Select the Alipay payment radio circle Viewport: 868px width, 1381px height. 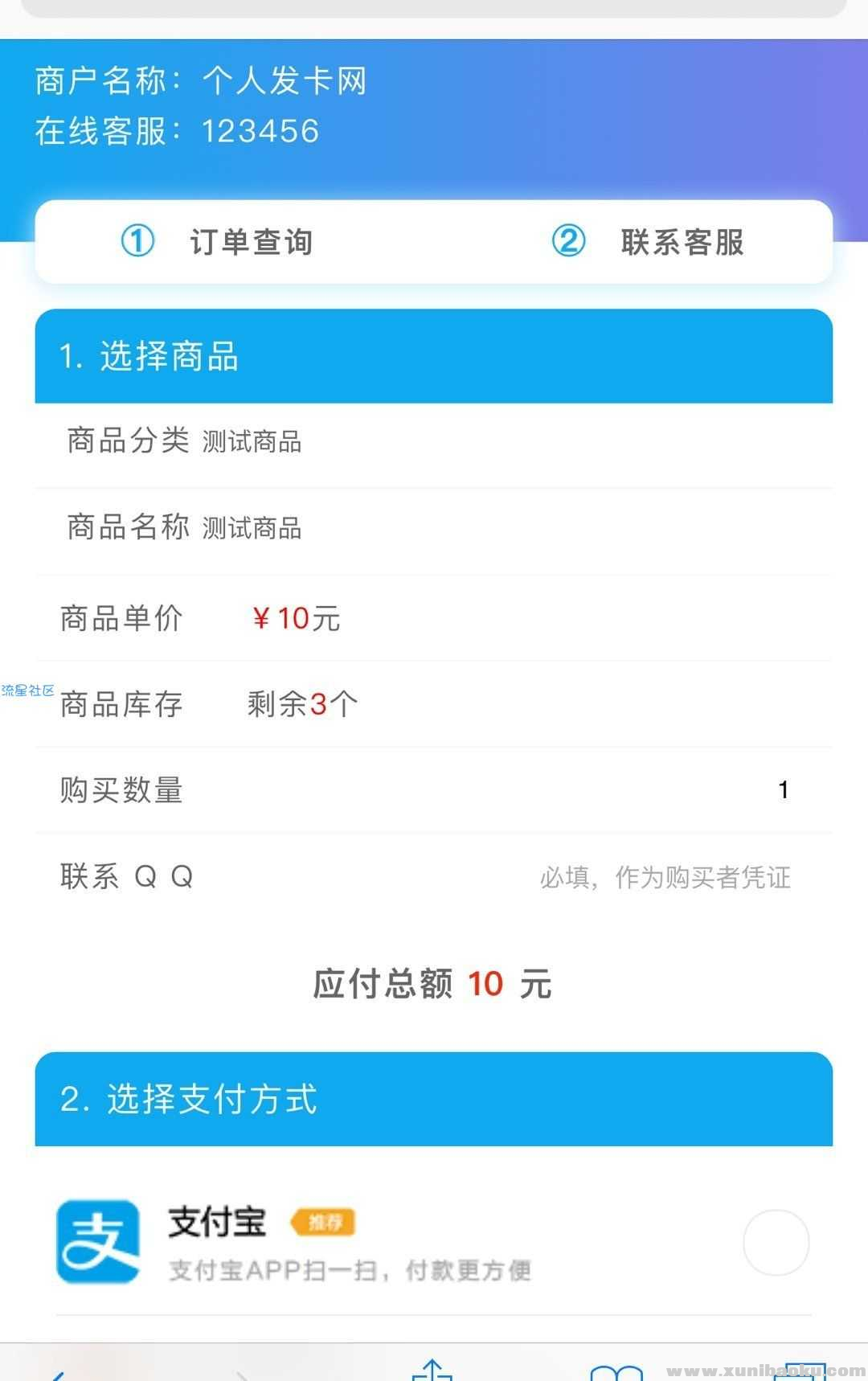[774, 1243]
